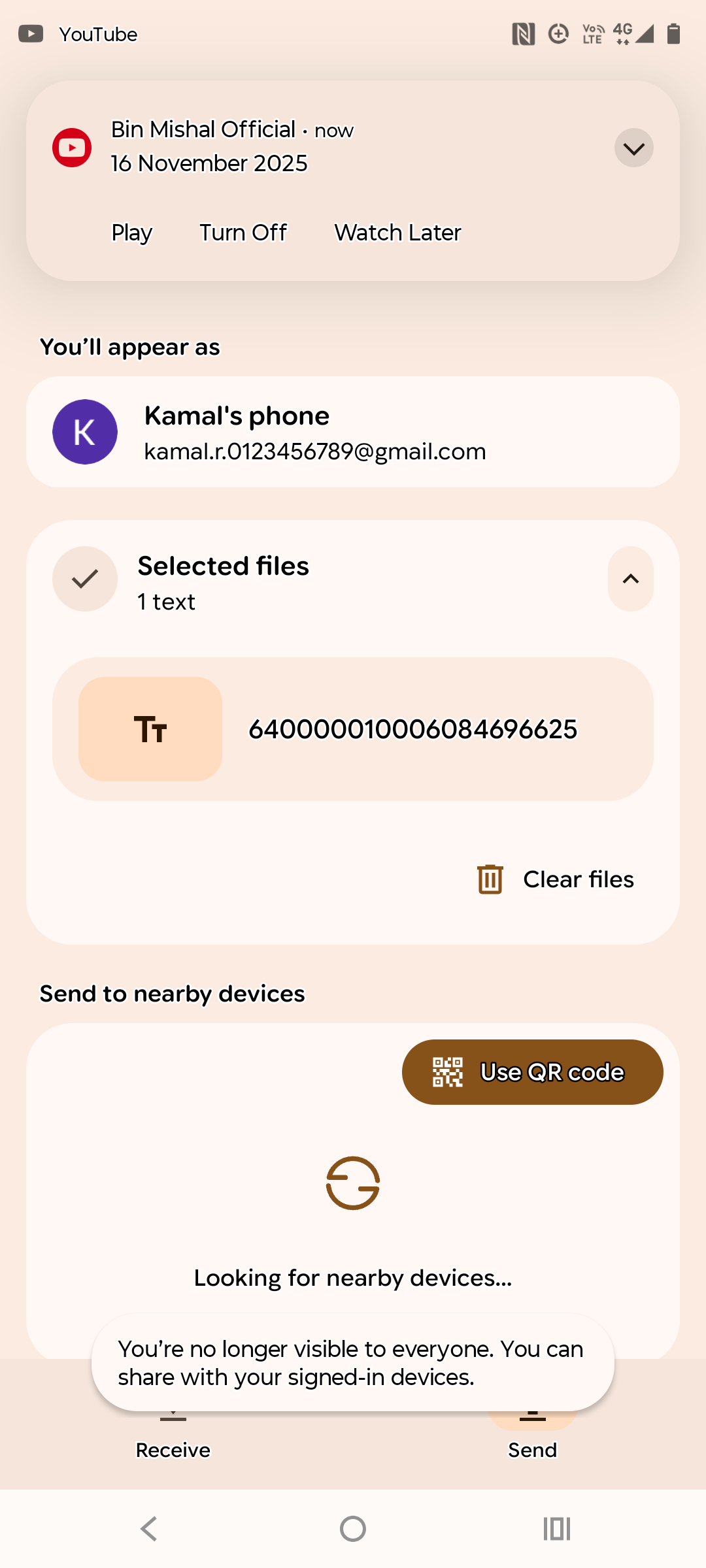Clear the selected files
This screenshot has width=706, height=1568.
[556, 879]
